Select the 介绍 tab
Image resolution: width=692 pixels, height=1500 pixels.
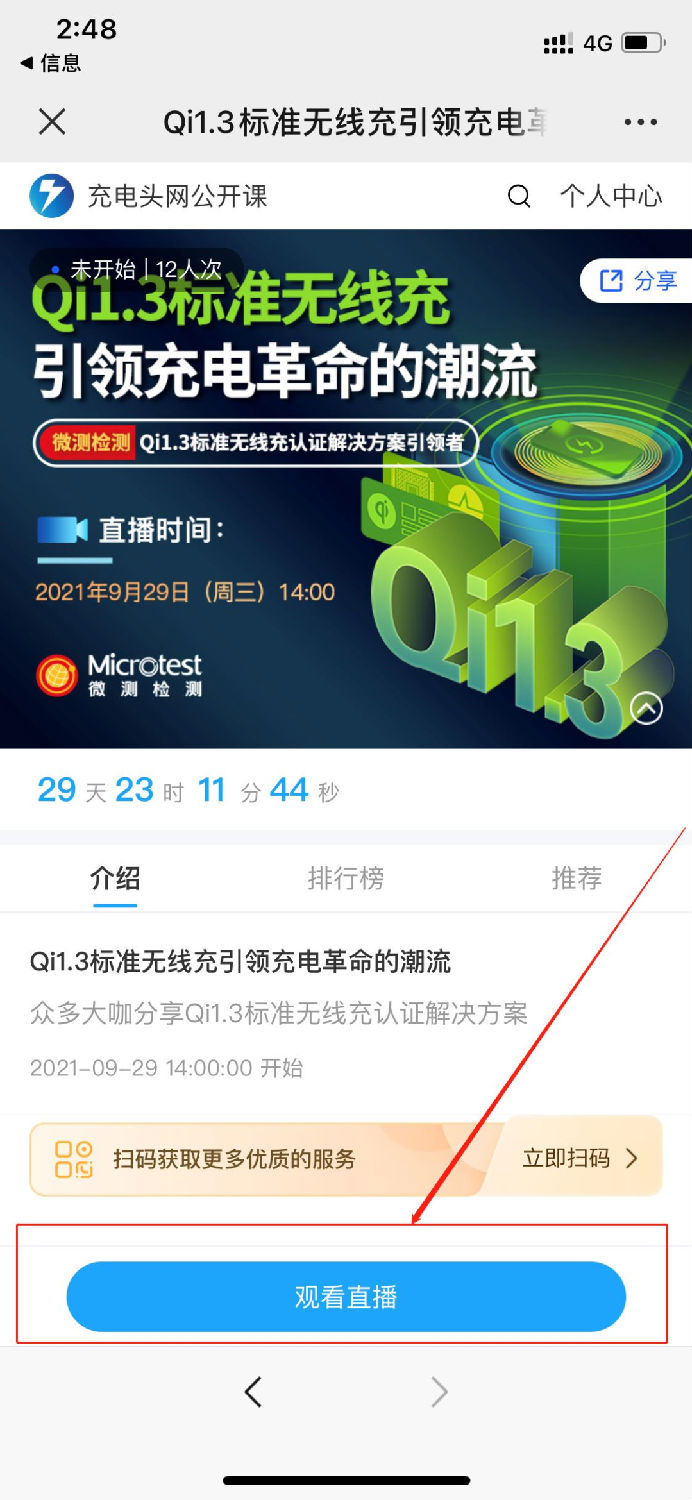115,879
